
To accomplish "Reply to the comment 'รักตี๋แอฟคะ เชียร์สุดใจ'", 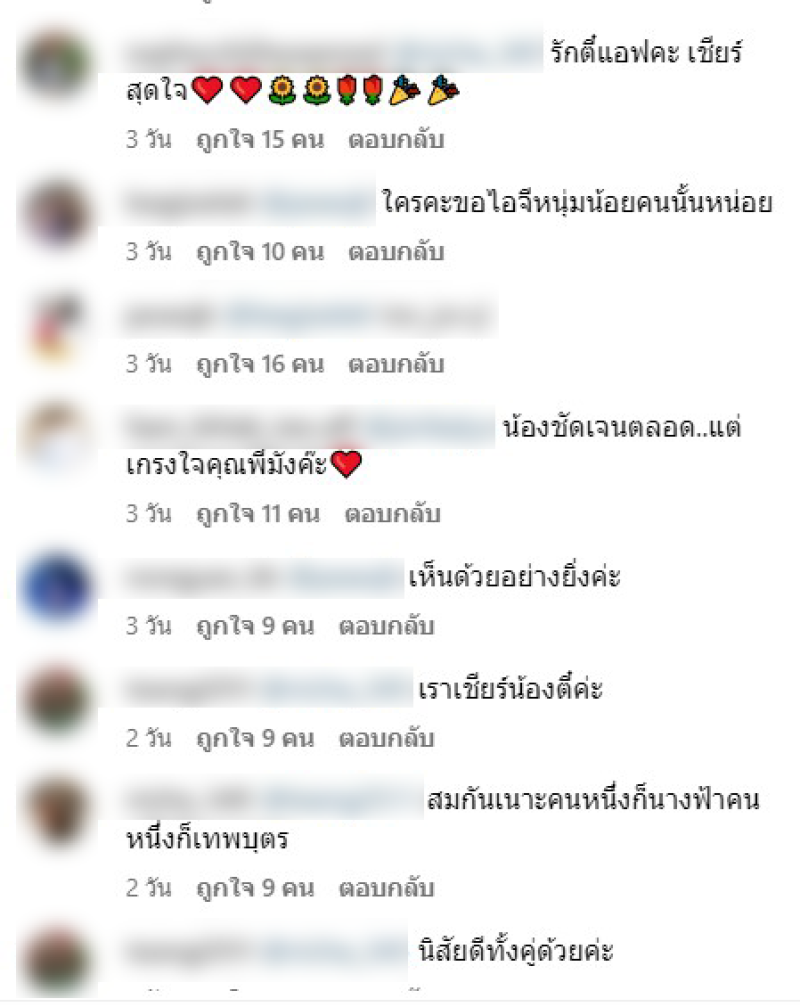I will [395, 140].
